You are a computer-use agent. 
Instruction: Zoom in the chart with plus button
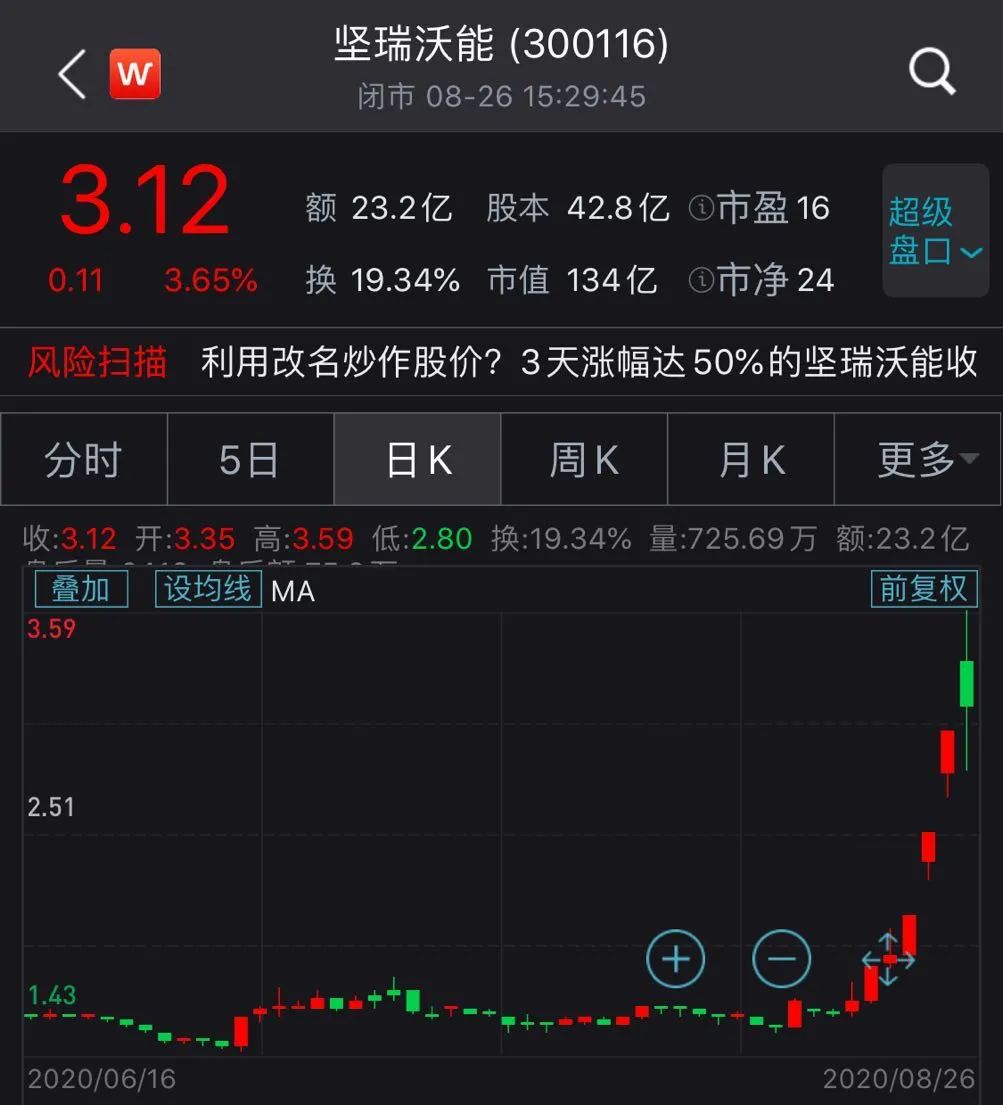[x=675, y=958]
